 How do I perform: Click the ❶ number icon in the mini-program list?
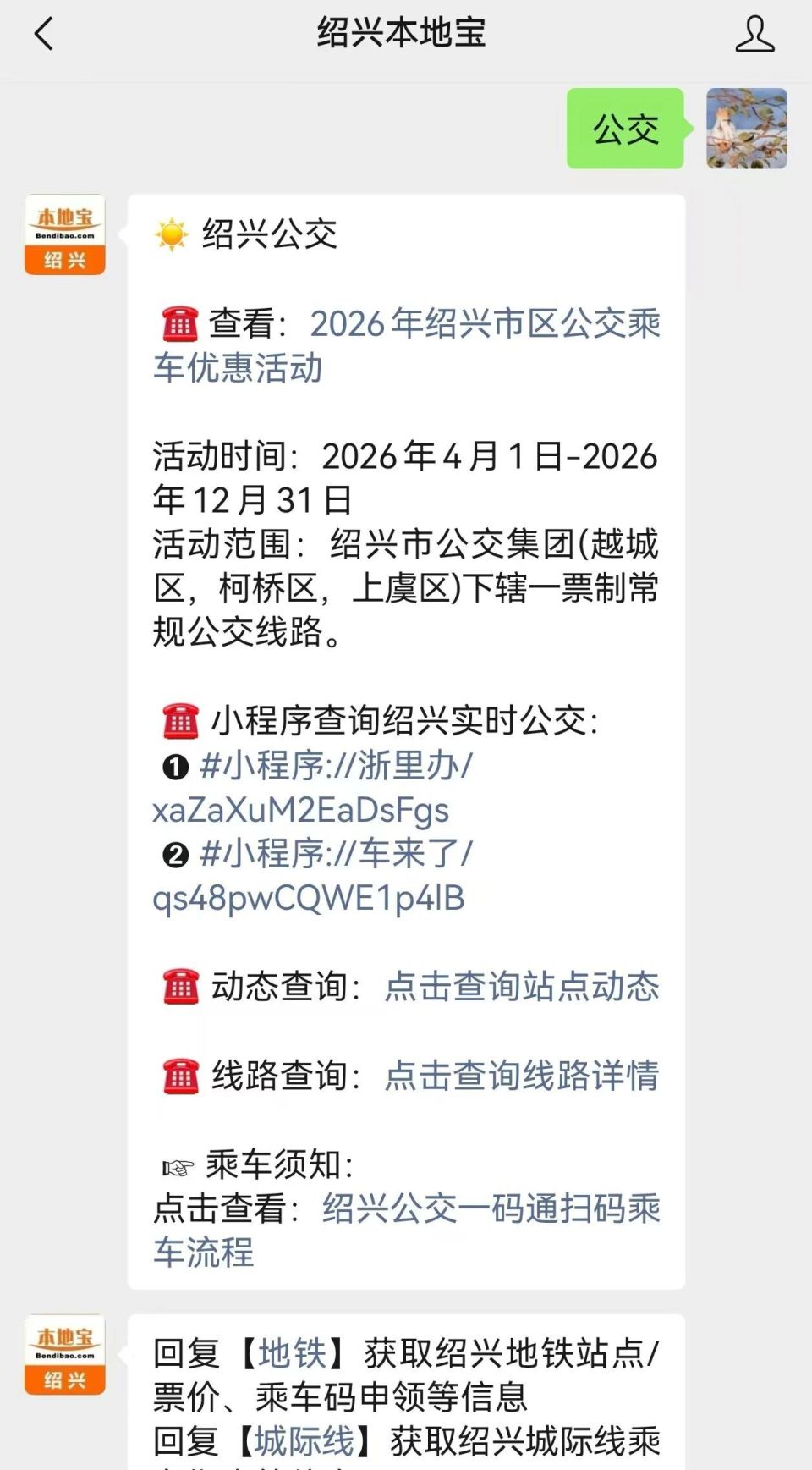[x=173, y=766]
